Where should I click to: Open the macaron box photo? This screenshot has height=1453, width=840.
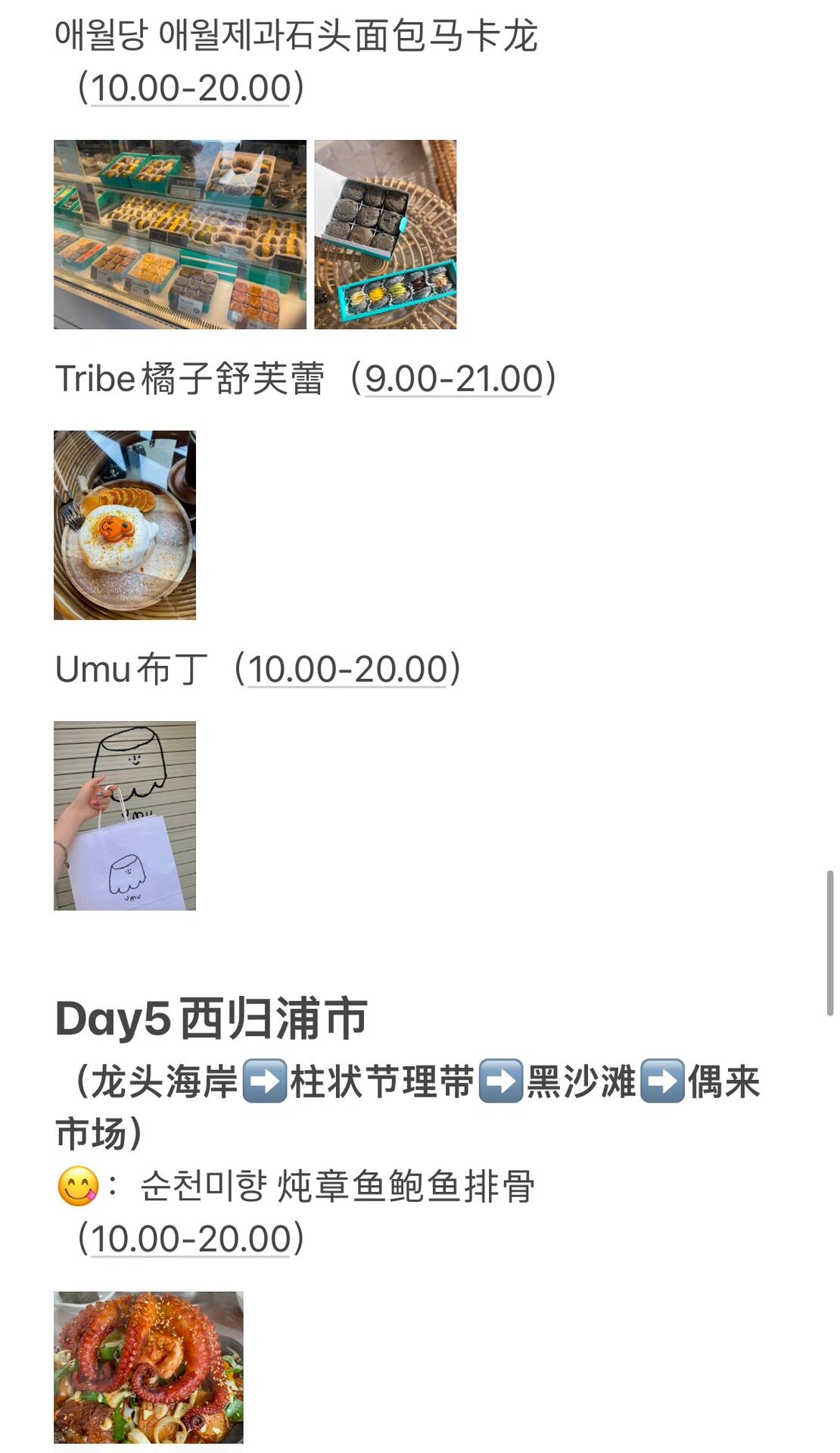pos(385,235)
